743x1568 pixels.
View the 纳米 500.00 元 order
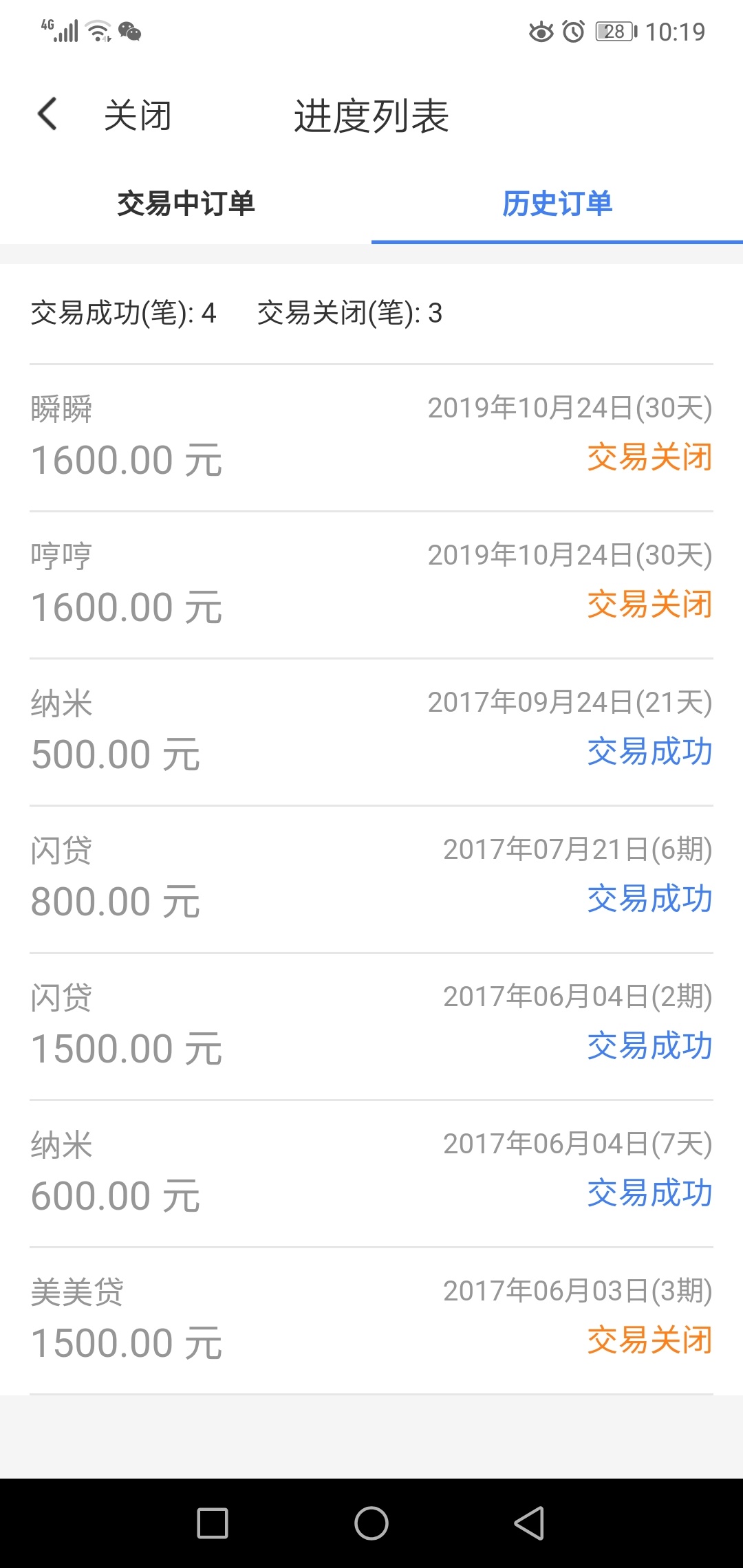(371, 732)
